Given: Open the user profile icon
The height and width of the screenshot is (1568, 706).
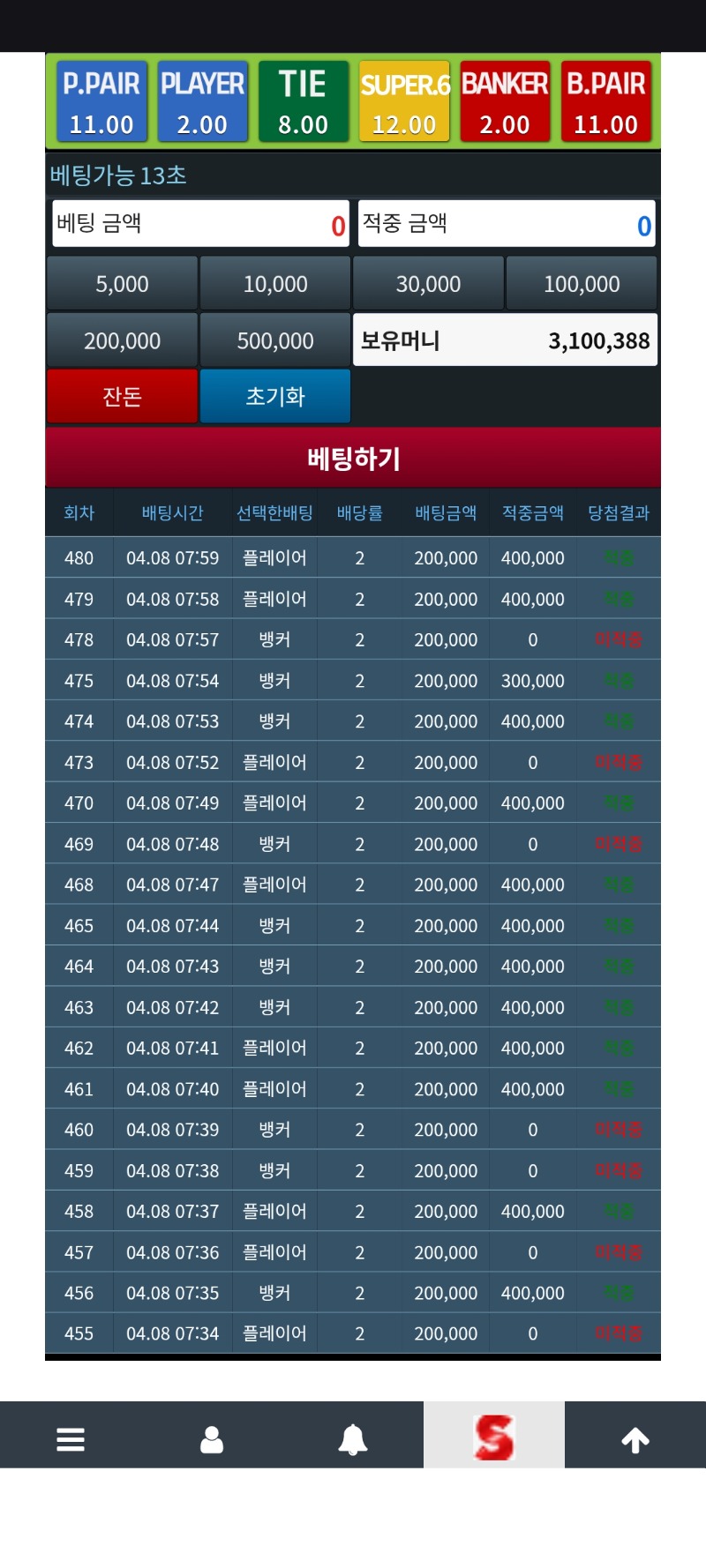Looking at the screenshot, I should [x=212, y=1439].
